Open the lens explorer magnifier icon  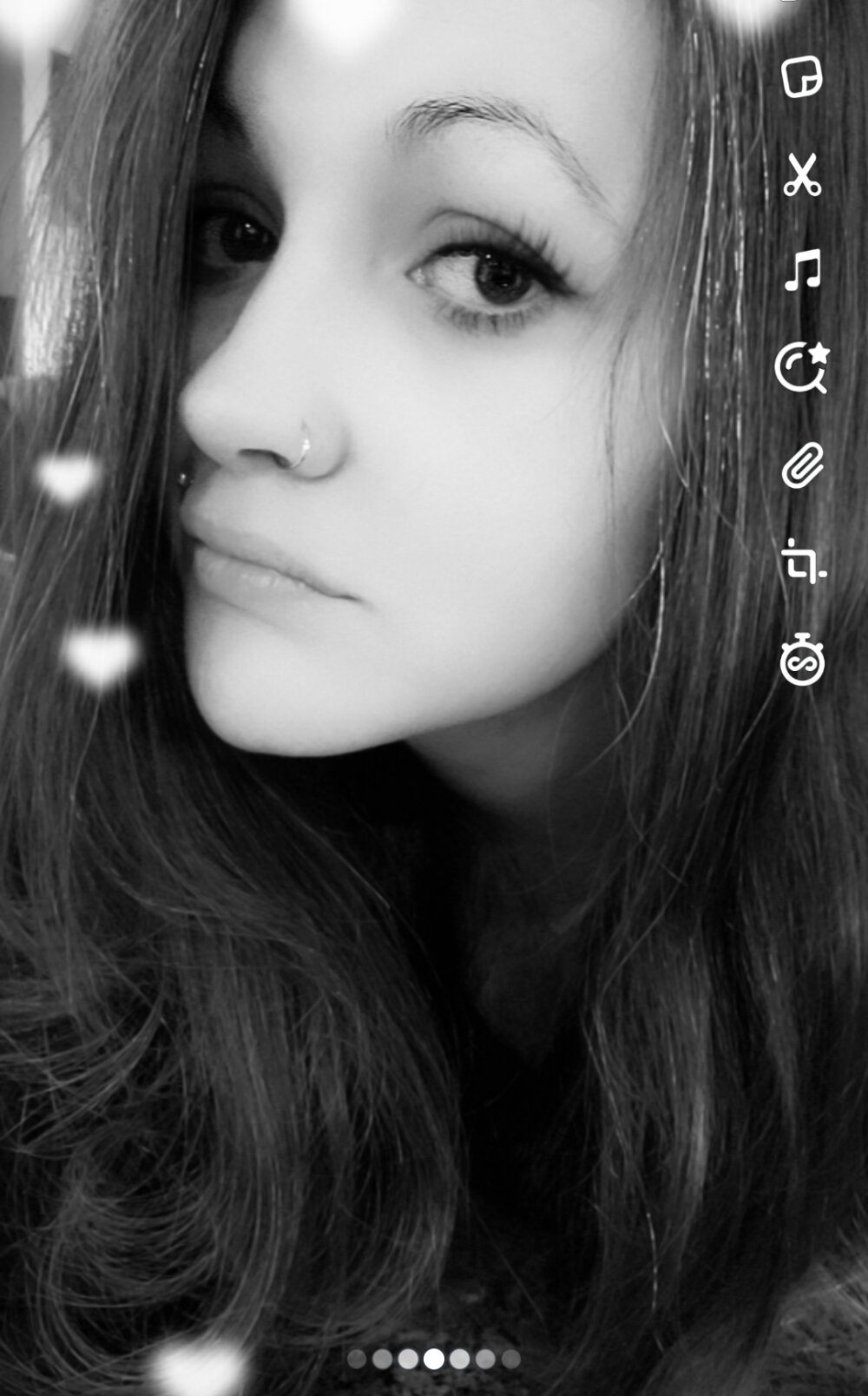tap(802, 367)
